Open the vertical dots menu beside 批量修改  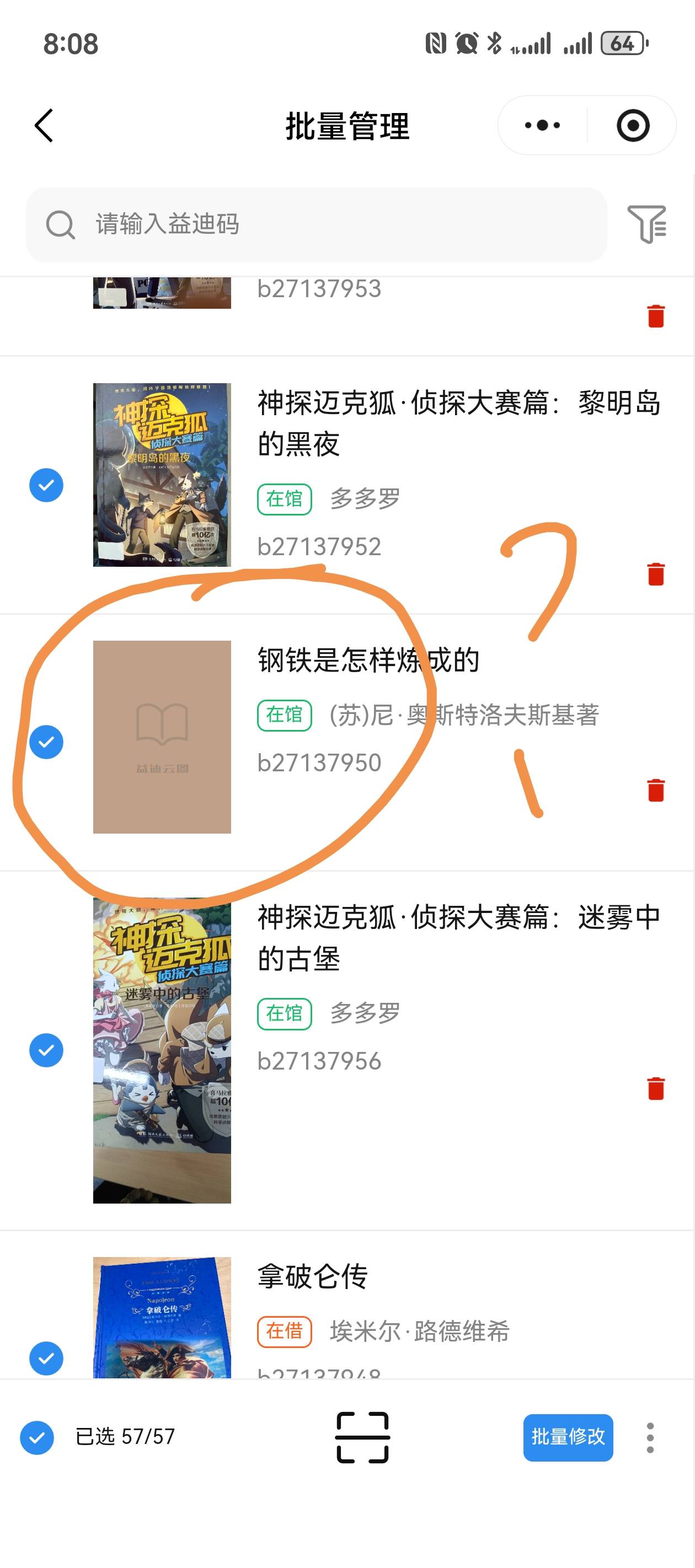pyautogui.click(x=650, y=1437)
